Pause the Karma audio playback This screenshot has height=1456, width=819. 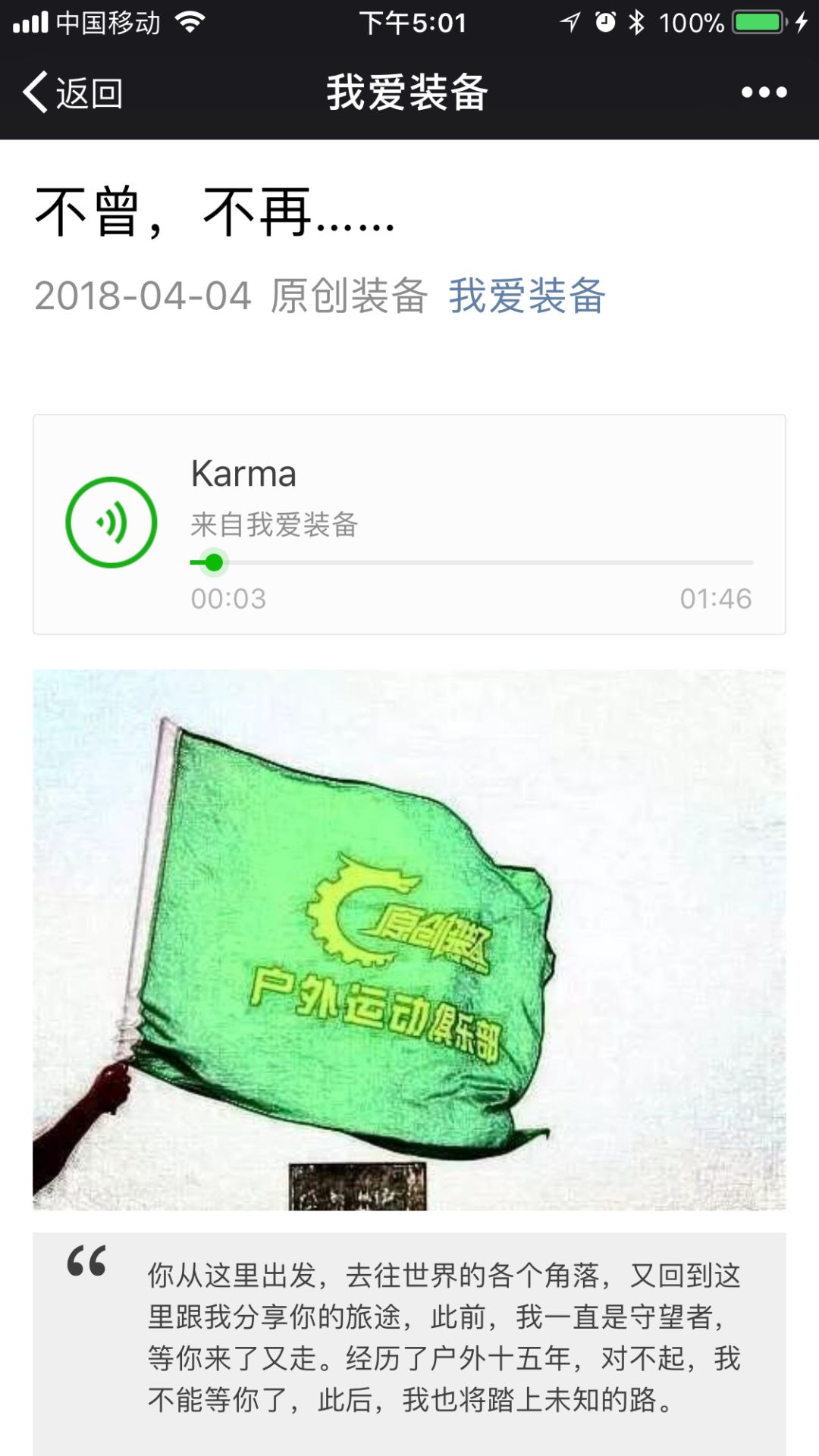pos(111,522)
